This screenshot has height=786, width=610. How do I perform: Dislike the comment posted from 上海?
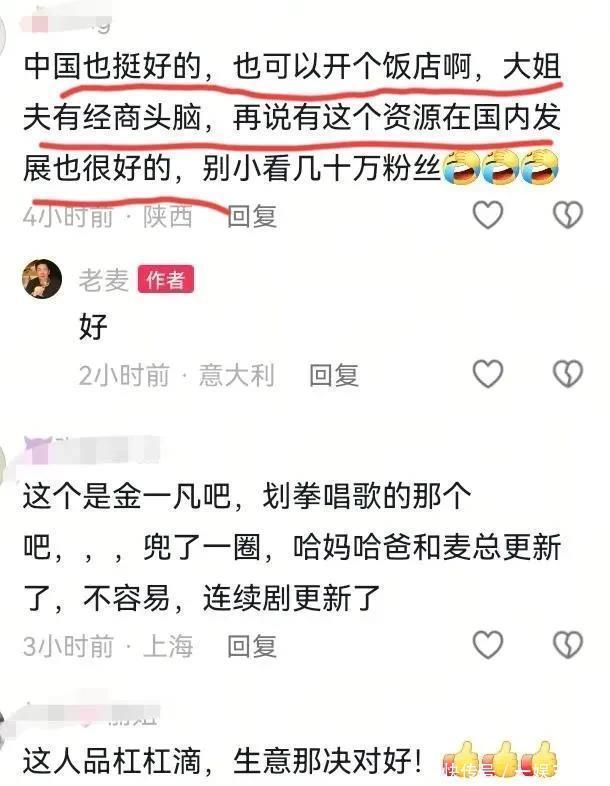(568, 645)
